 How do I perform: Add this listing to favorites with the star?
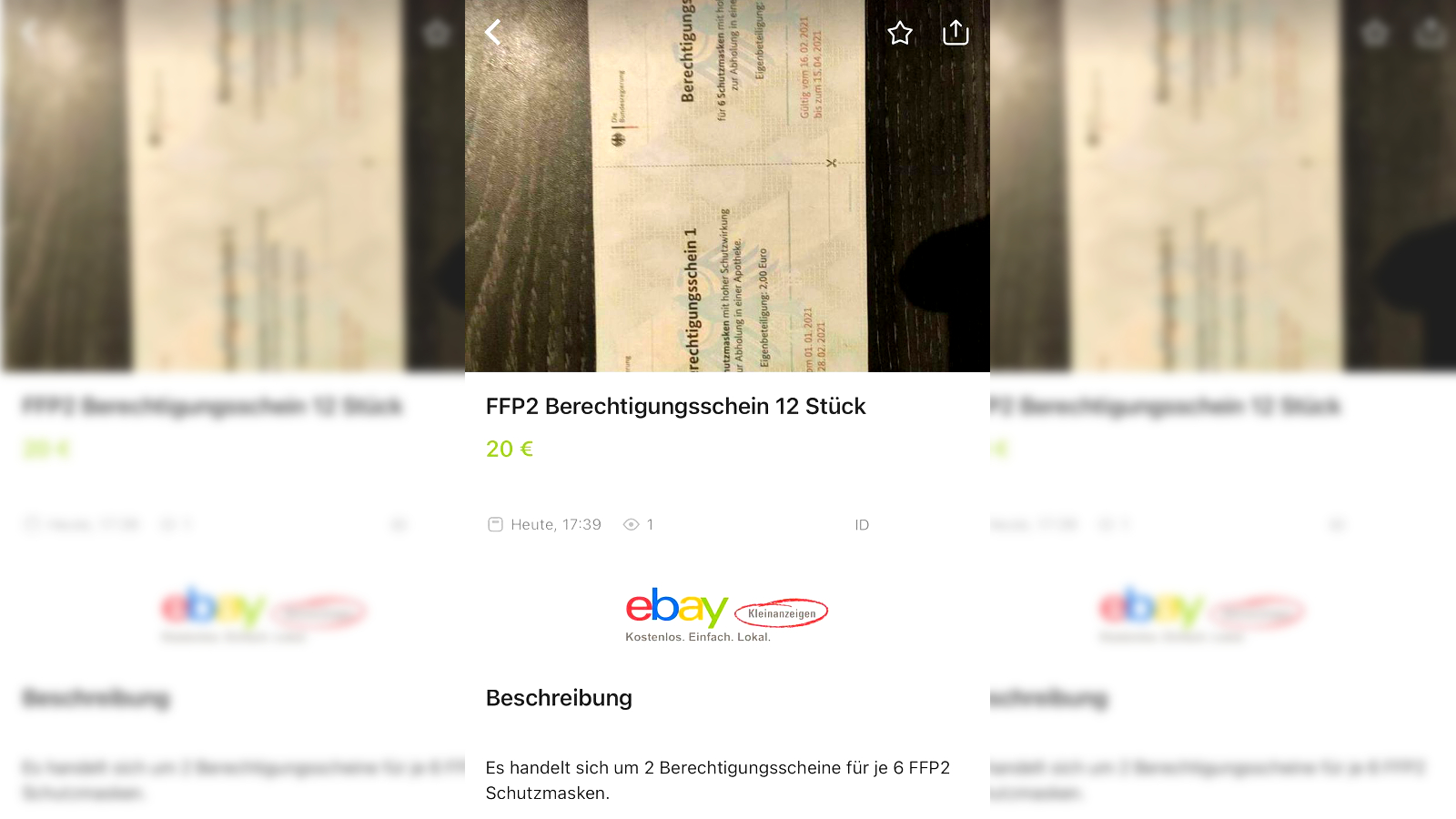900,34
